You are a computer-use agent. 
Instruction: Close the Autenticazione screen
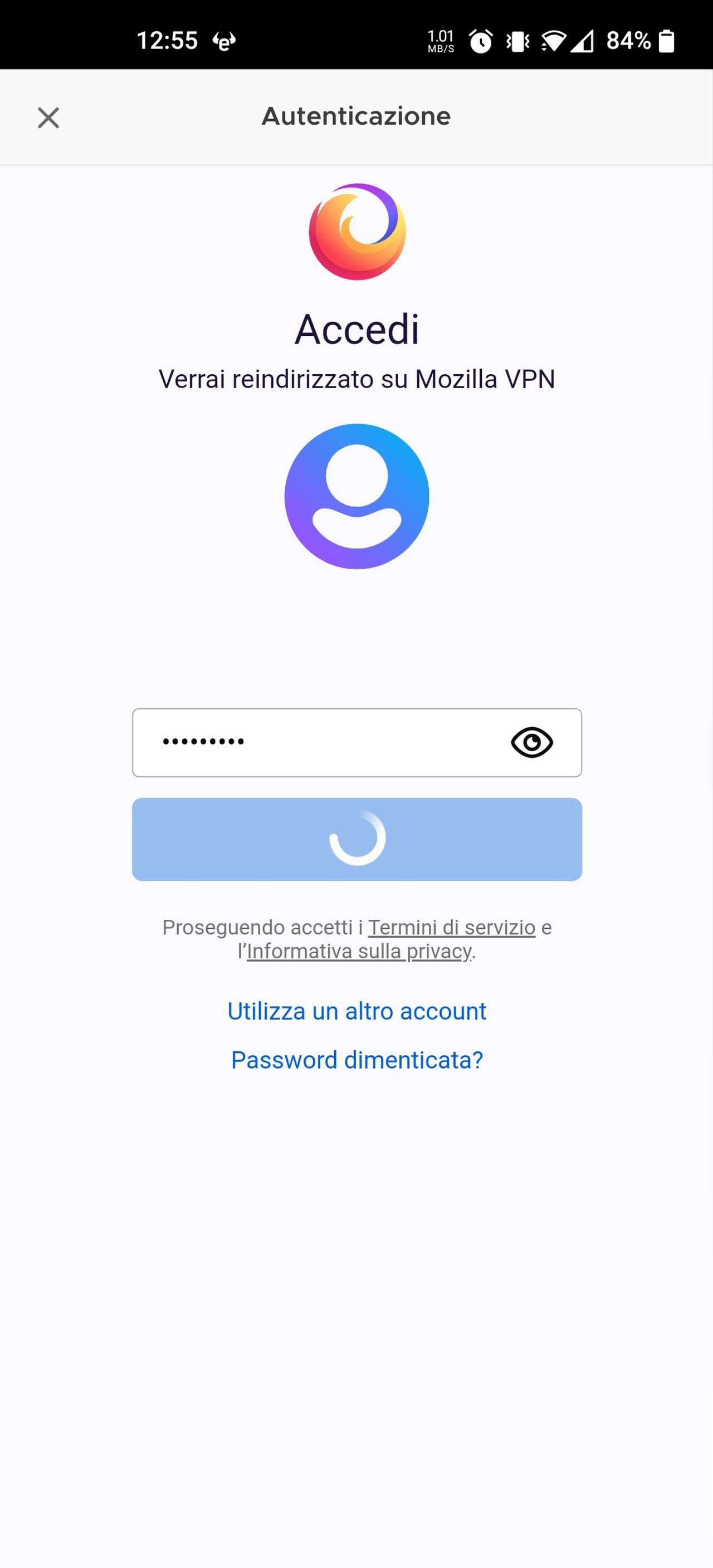point(48,117)
